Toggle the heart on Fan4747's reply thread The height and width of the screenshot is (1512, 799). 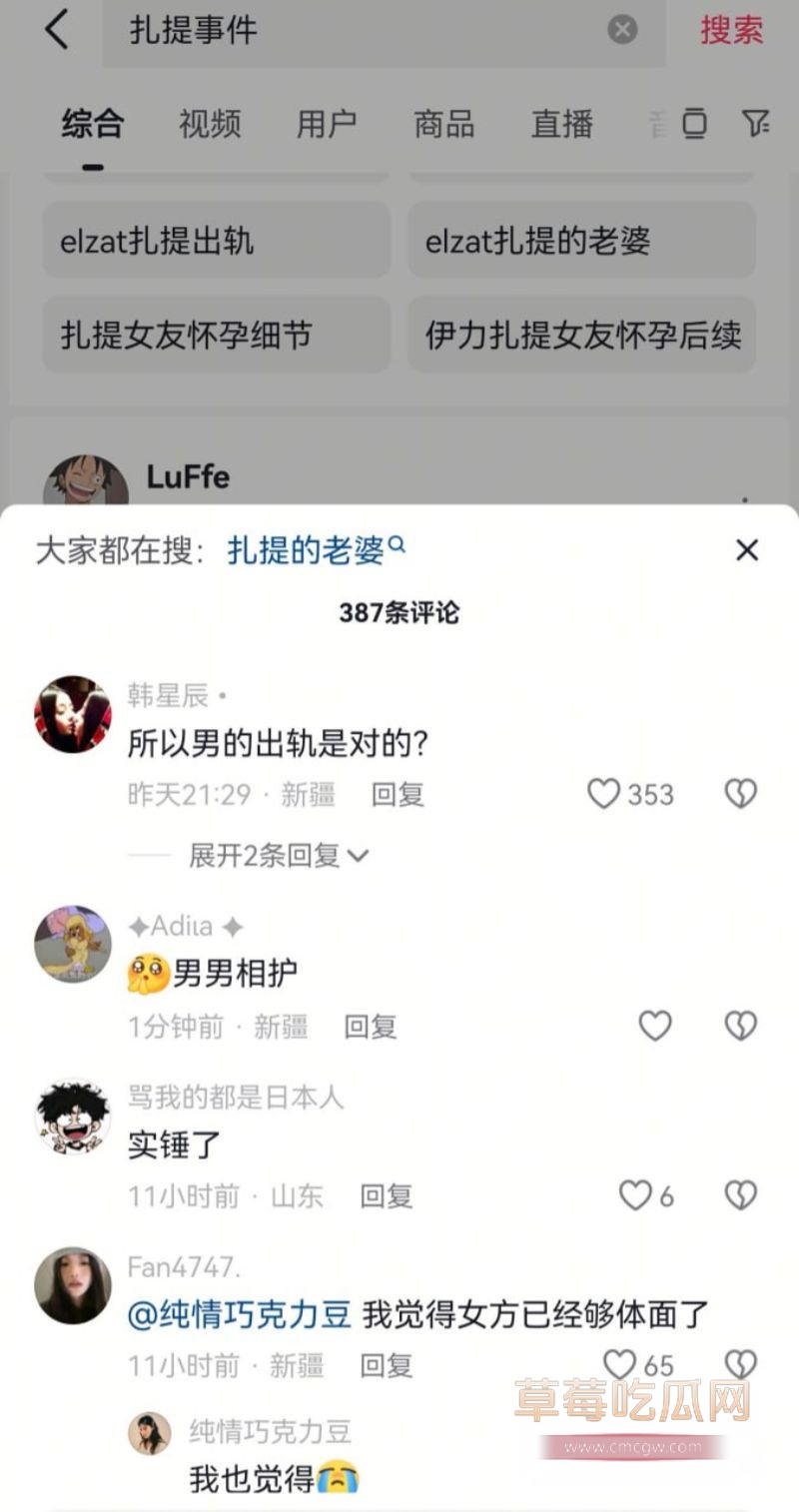tap(739, 1365)
